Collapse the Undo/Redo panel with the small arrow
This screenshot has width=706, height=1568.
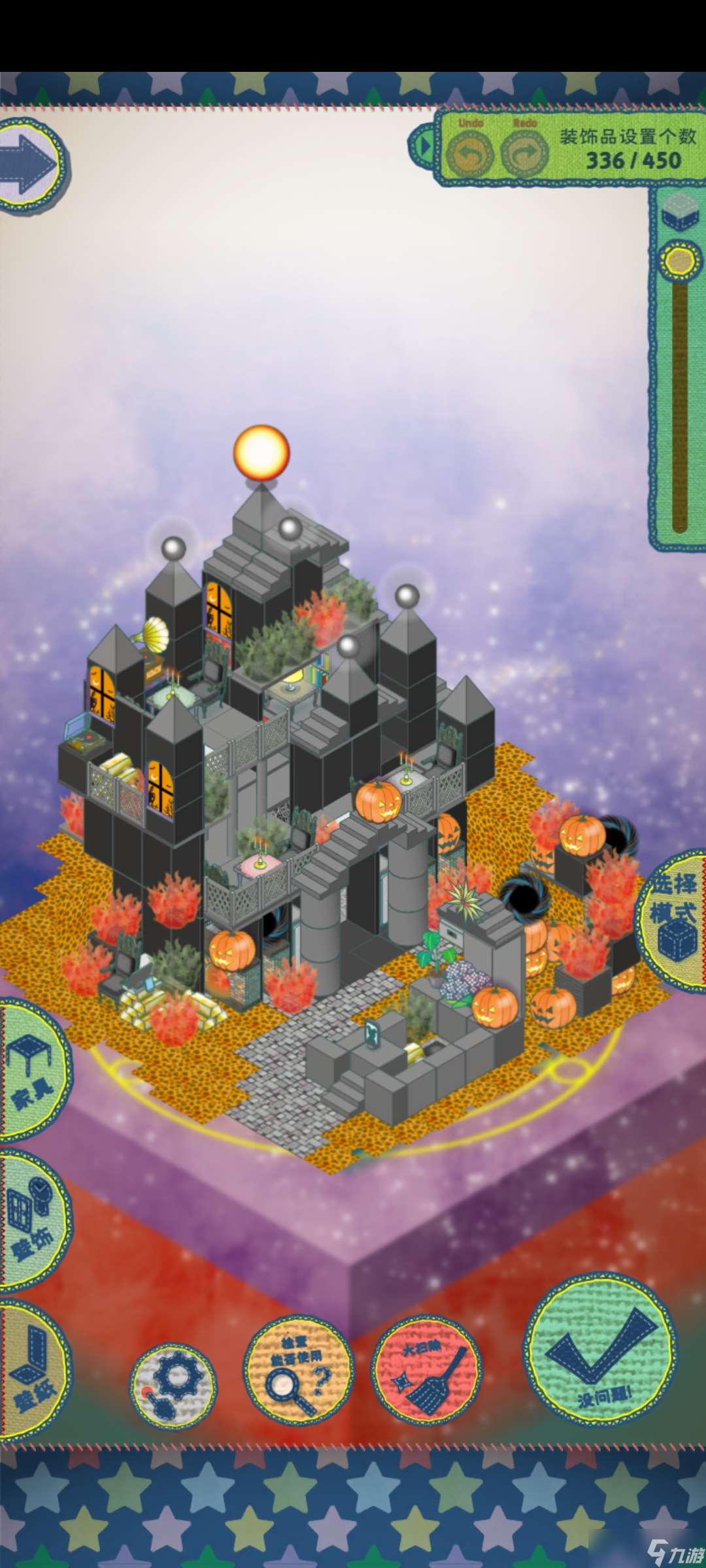[x=423, y=146]
